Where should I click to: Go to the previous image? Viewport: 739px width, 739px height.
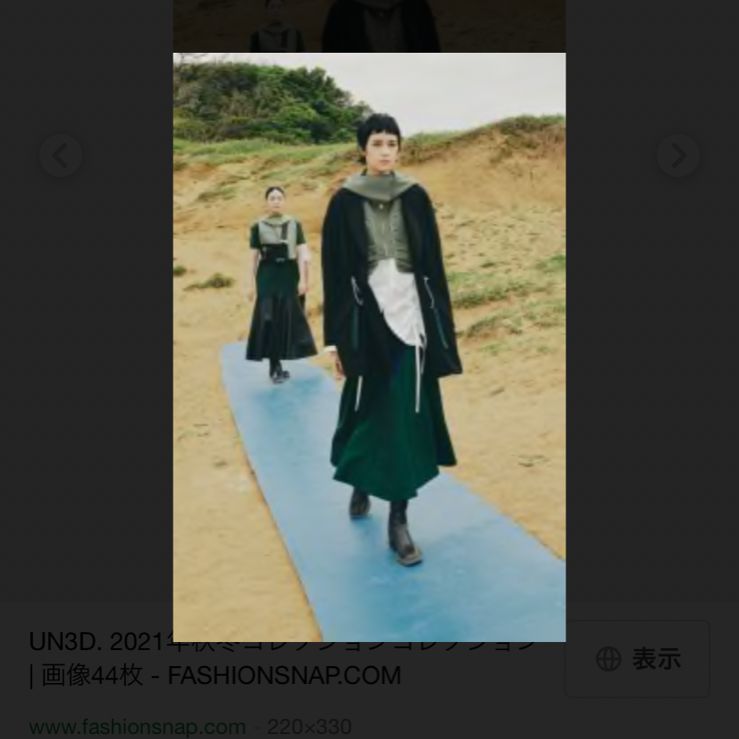pos(60,156)
